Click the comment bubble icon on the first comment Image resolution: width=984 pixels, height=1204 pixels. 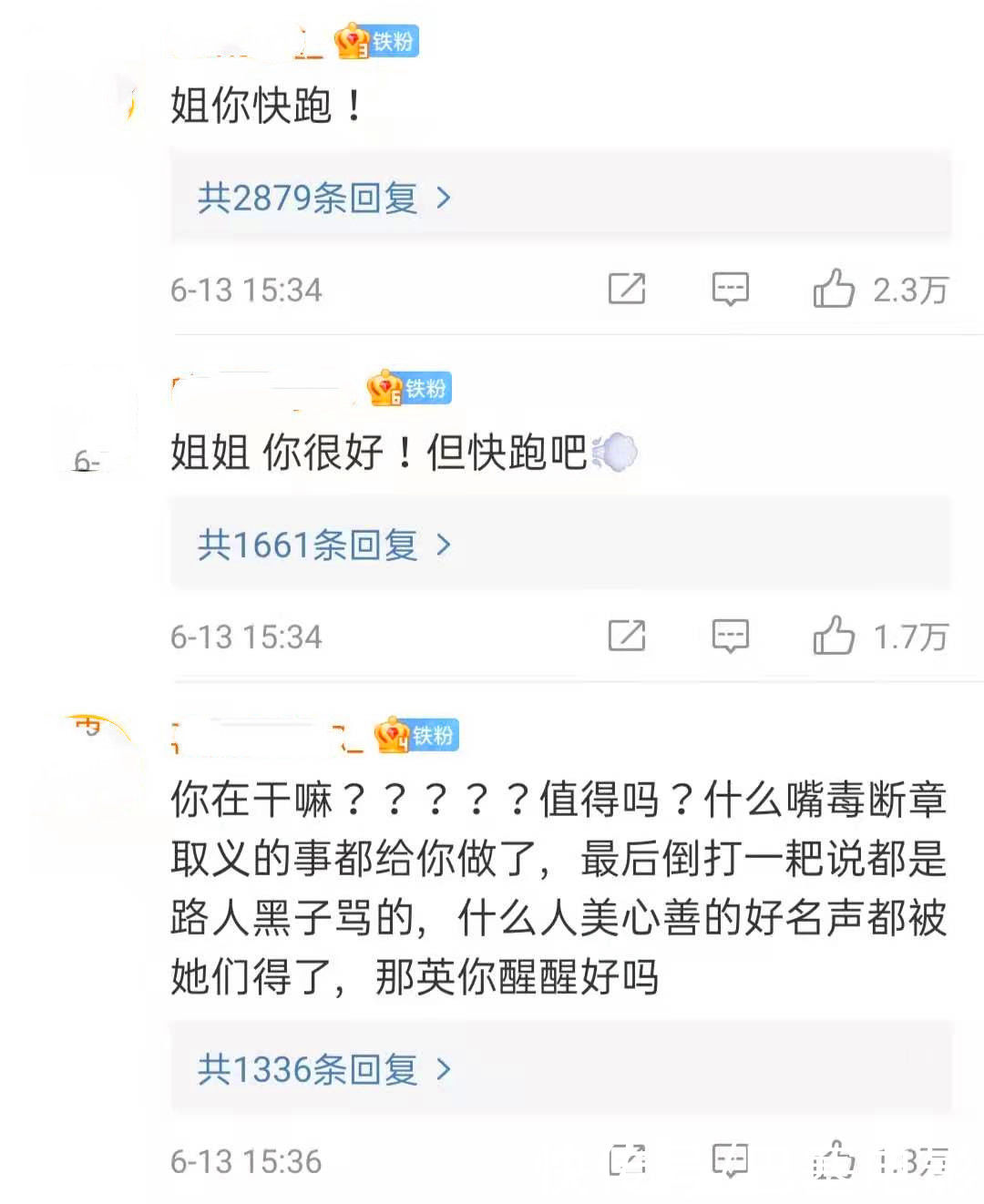729,289
